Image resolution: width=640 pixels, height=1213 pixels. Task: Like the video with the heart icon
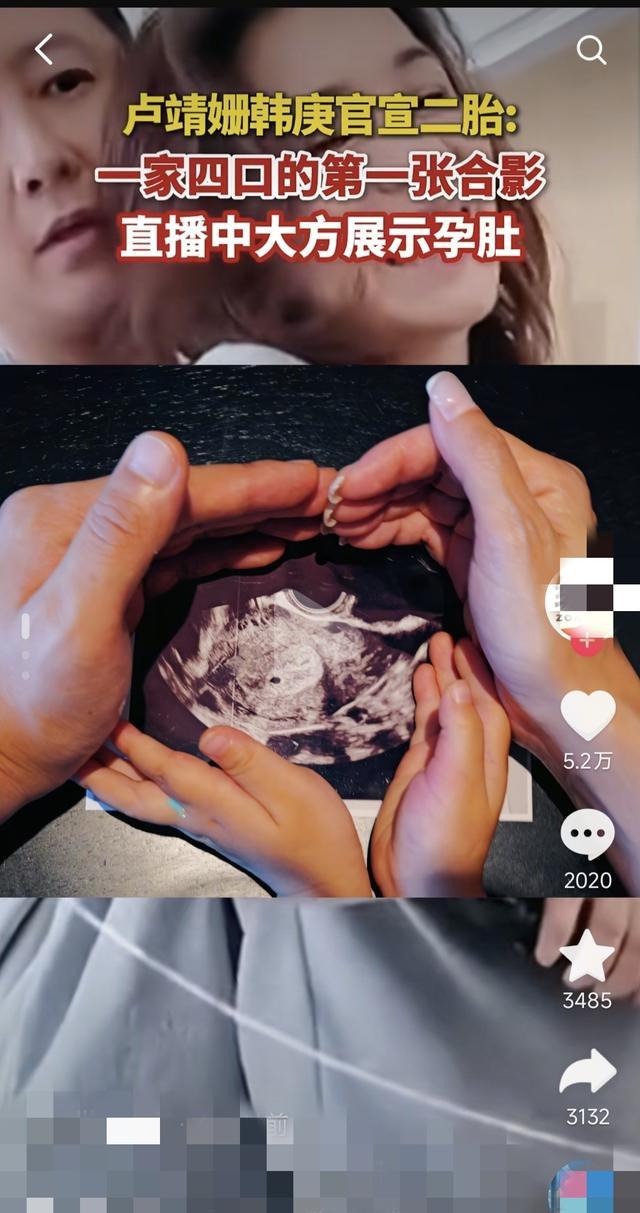coord(587,716)
